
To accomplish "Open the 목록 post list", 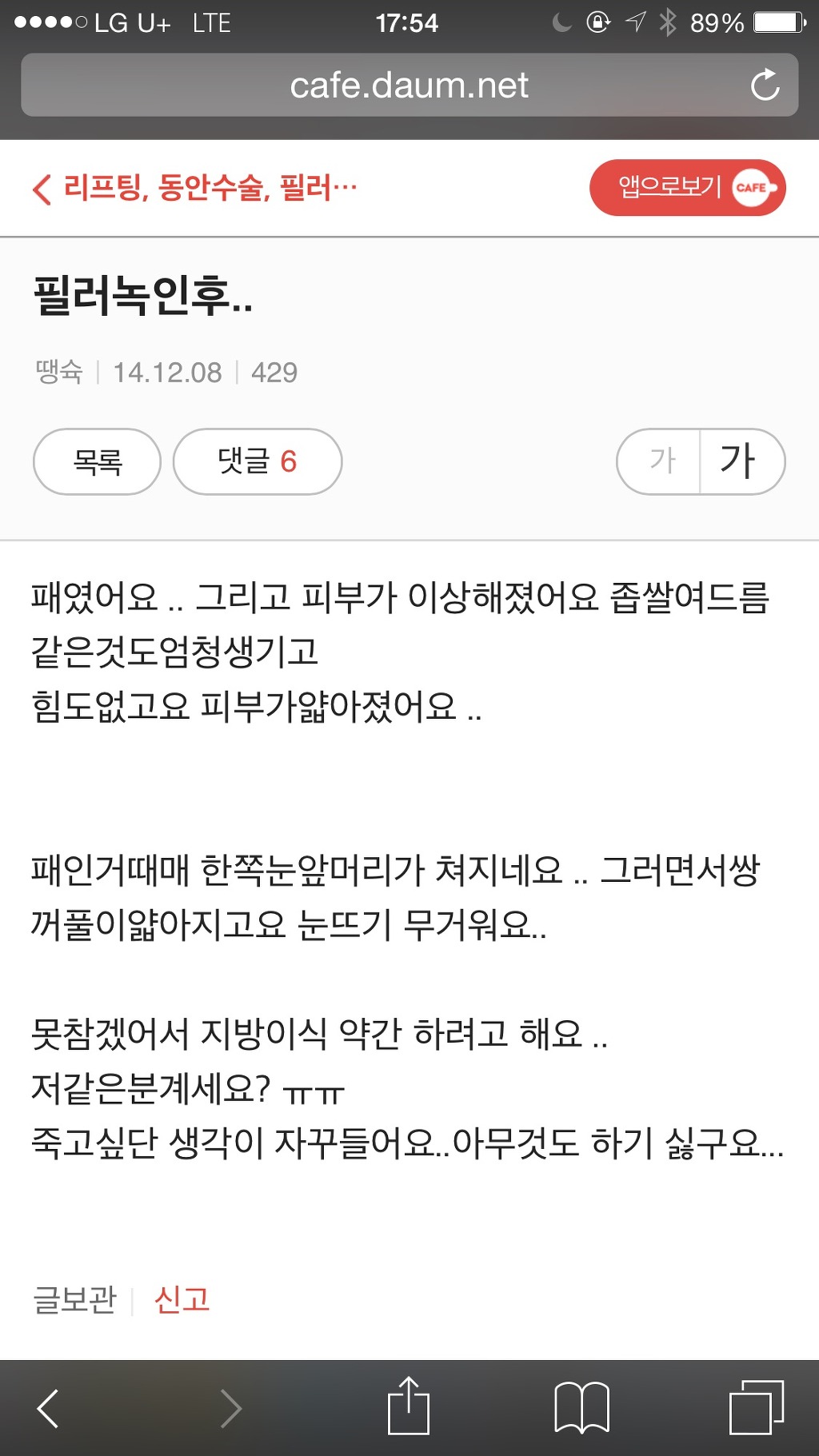I will click(97, 461).
